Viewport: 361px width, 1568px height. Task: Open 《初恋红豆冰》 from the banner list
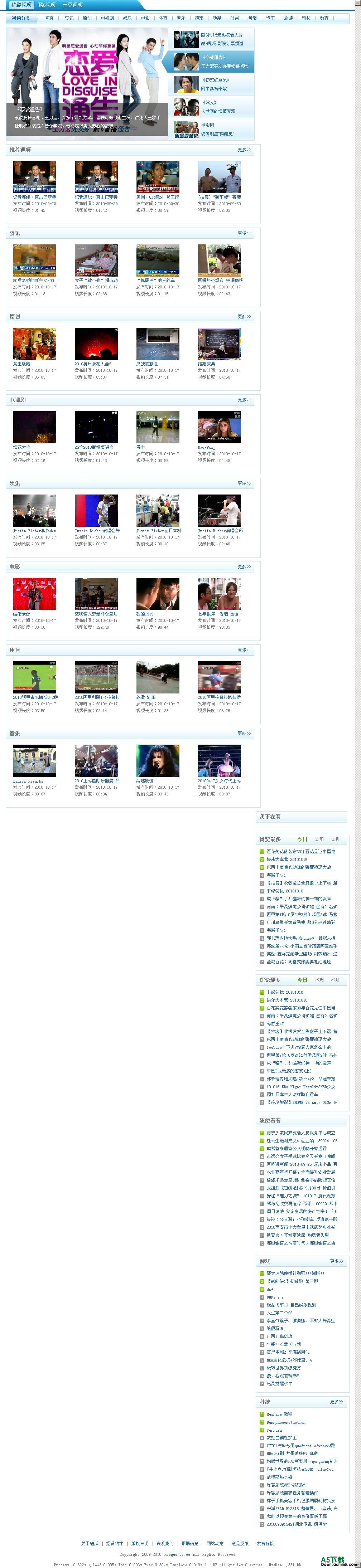[x=216, y=80]
